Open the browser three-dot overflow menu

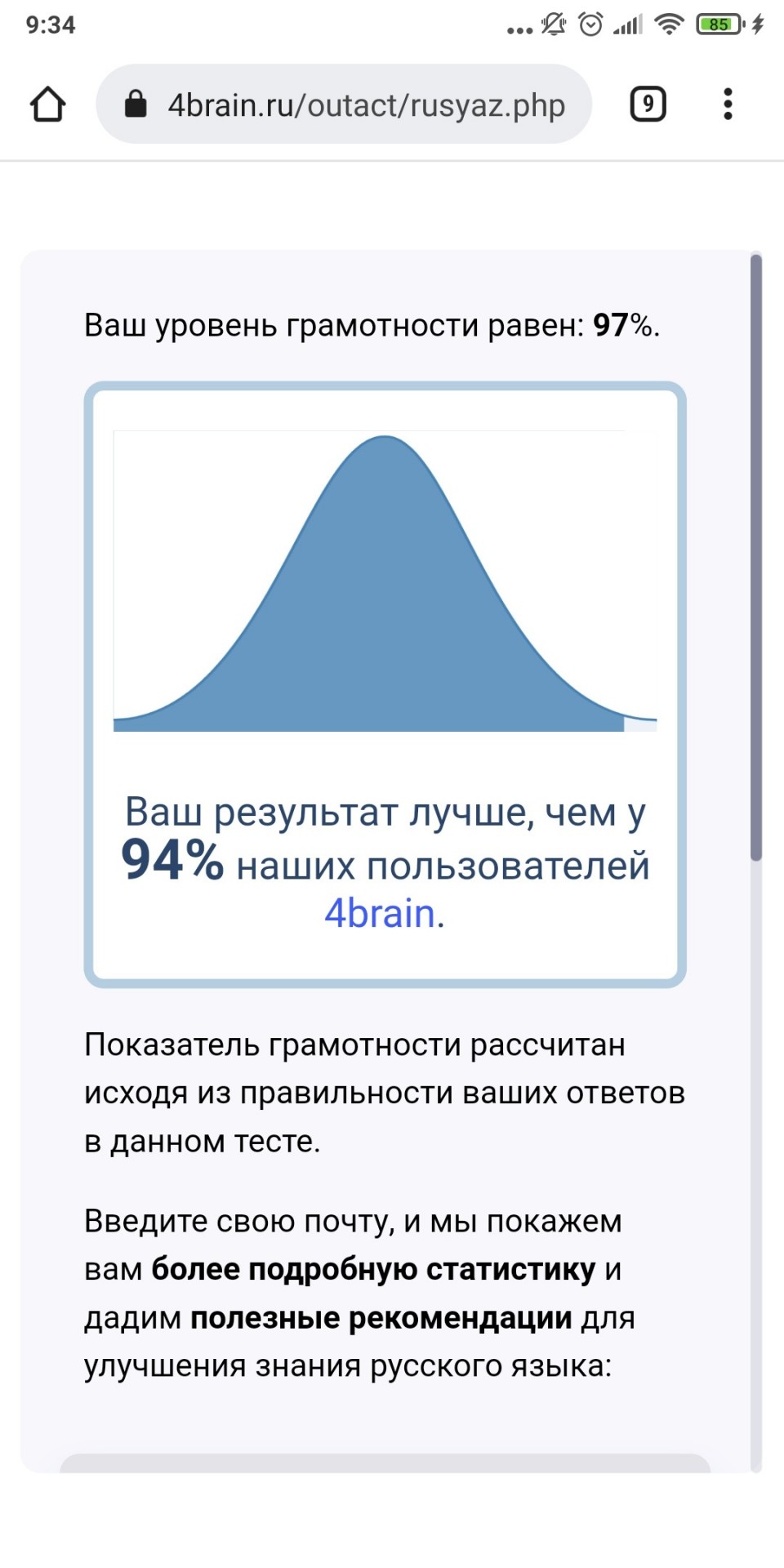coord(728,105)
